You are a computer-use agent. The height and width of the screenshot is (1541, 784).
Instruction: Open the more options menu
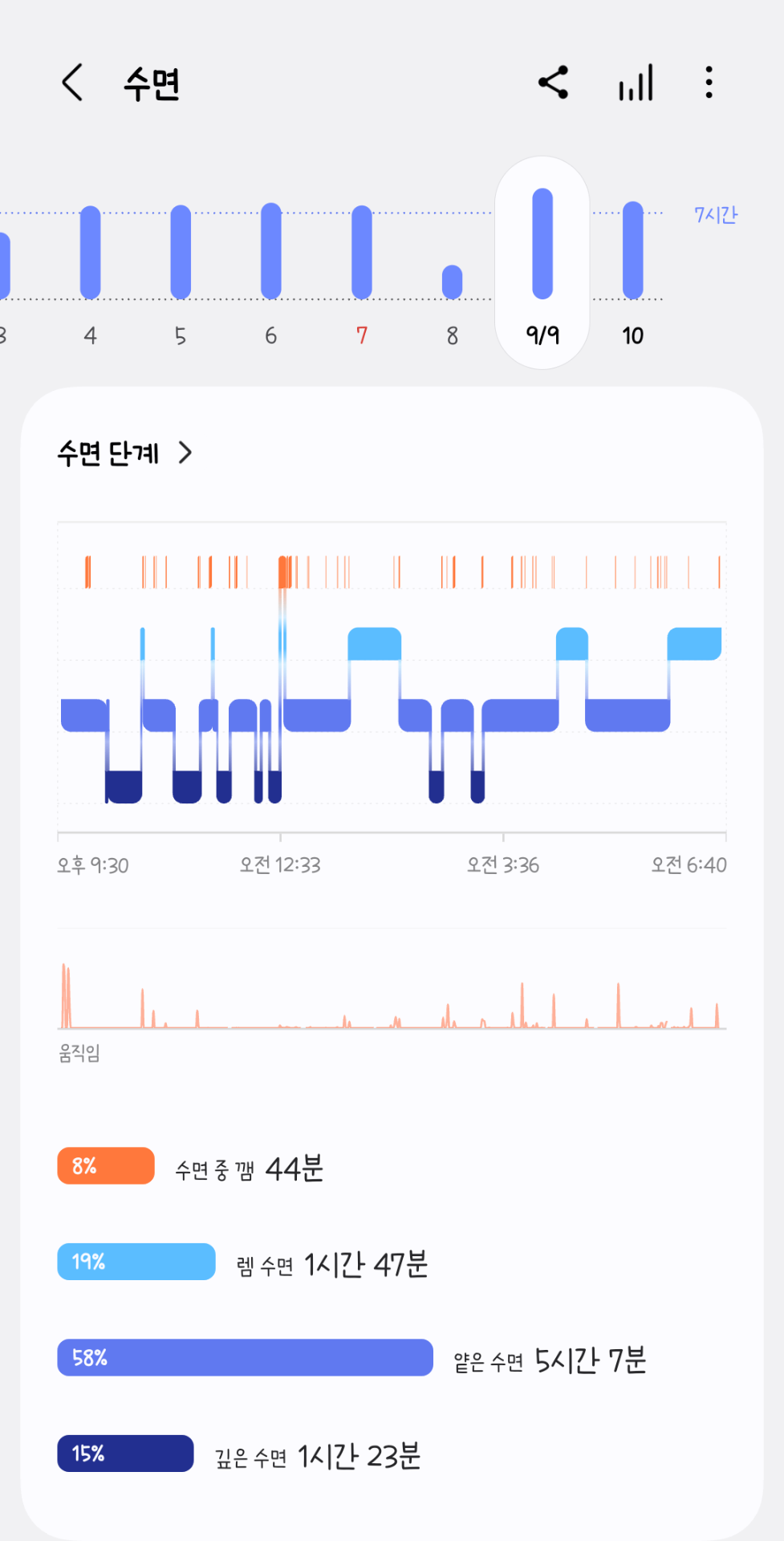click(709, 83)
